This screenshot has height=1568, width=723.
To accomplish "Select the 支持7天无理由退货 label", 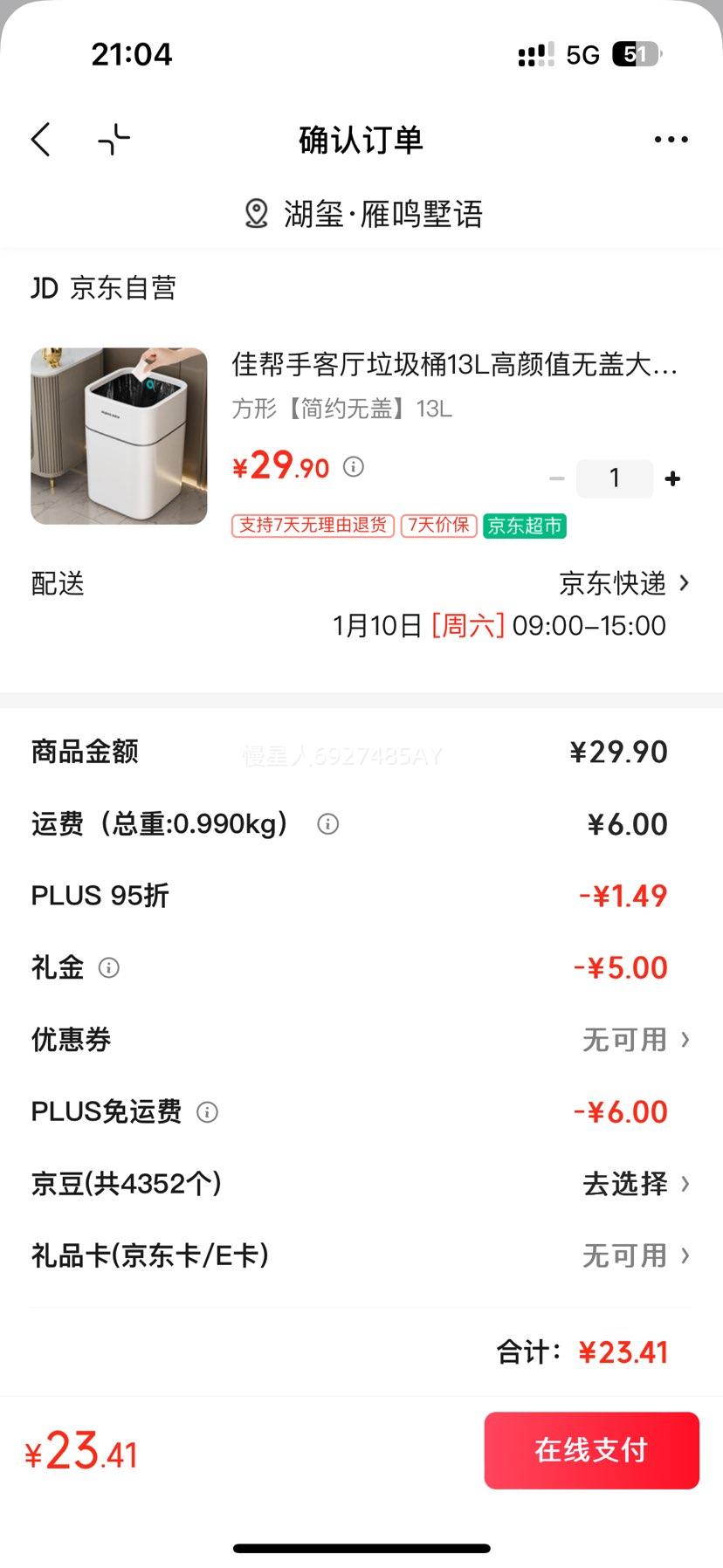I will tap(312, 526).
